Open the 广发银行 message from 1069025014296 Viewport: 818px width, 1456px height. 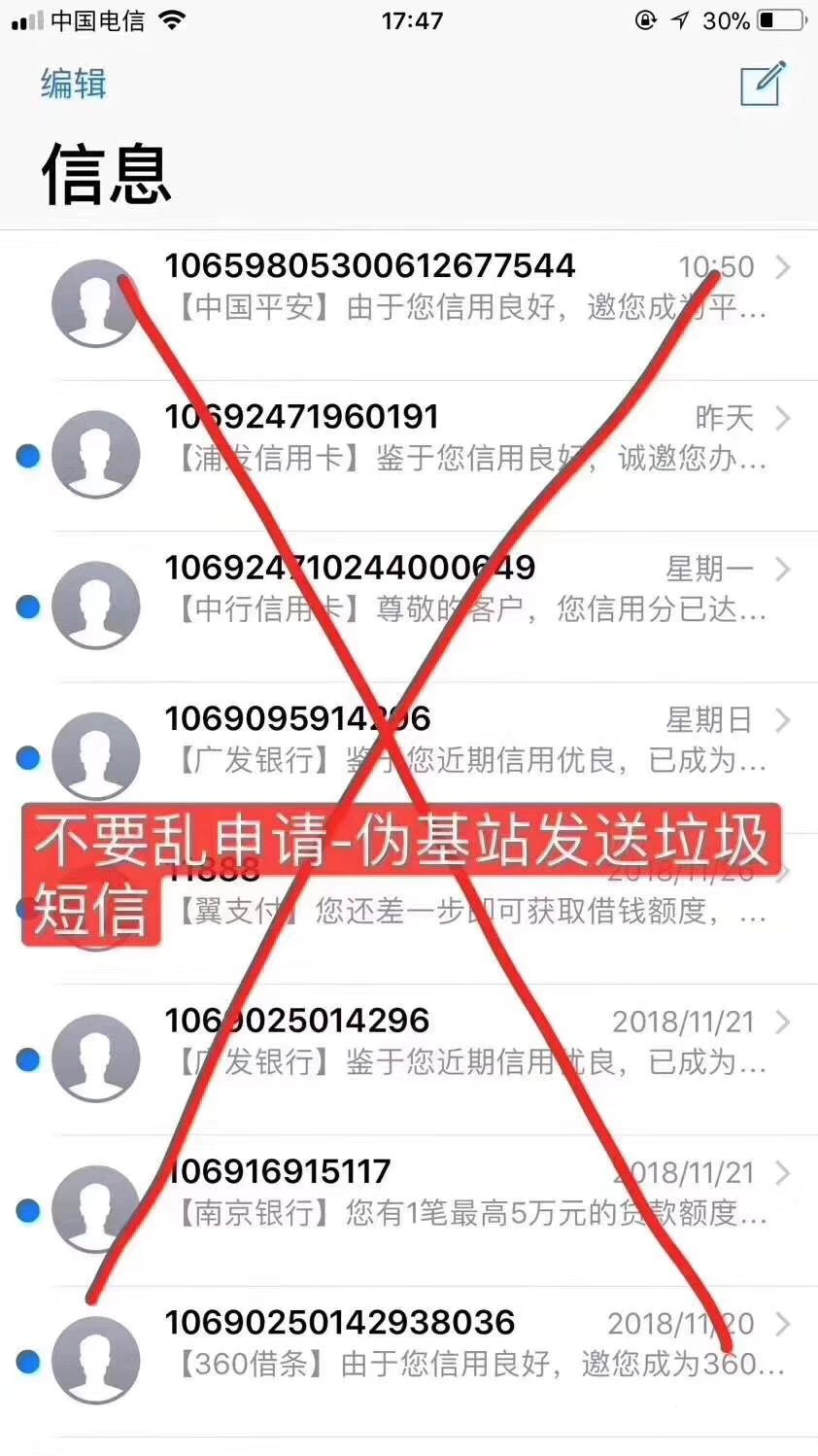(x=409, y=1059)
